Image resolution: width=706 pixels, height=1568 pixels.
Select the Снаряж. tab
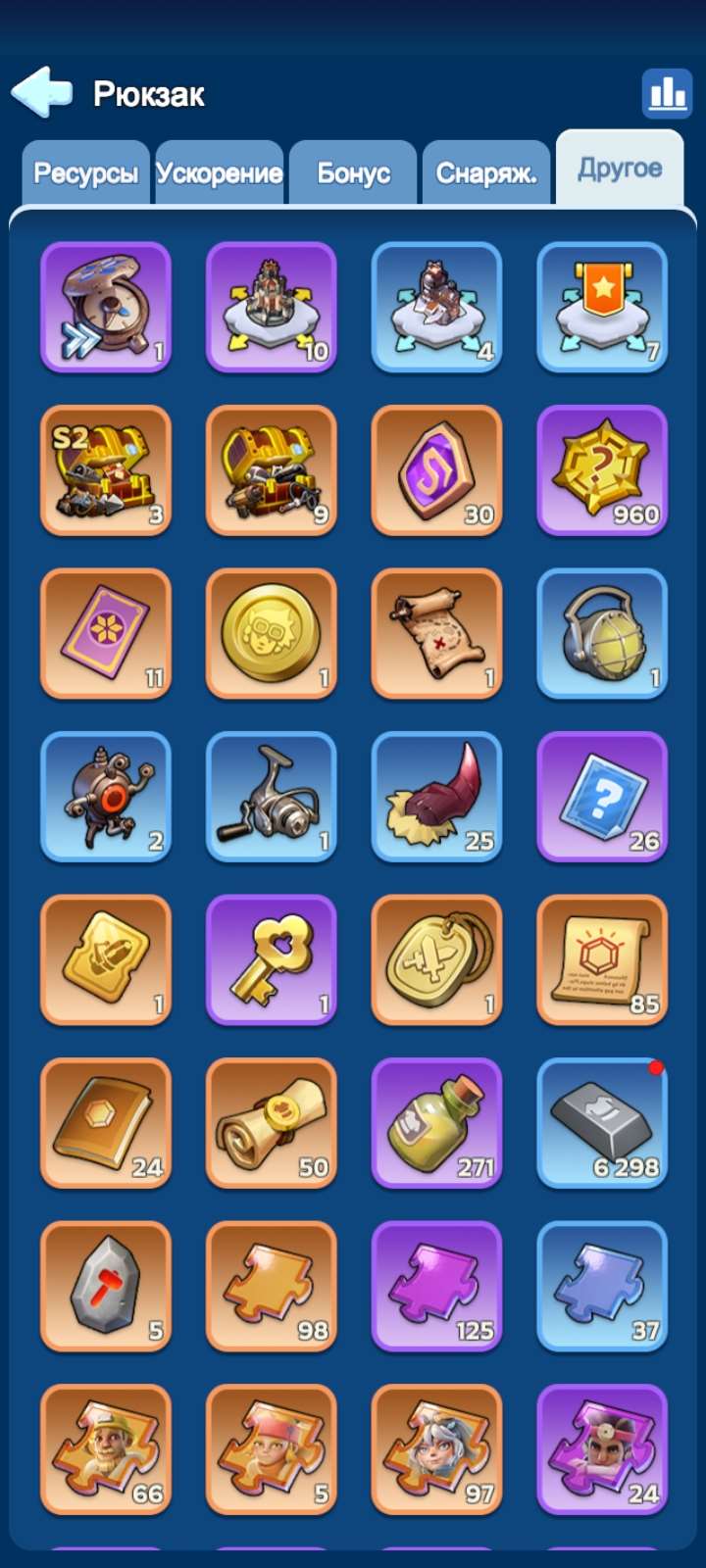pyautogui.click(x=486, y=173)
